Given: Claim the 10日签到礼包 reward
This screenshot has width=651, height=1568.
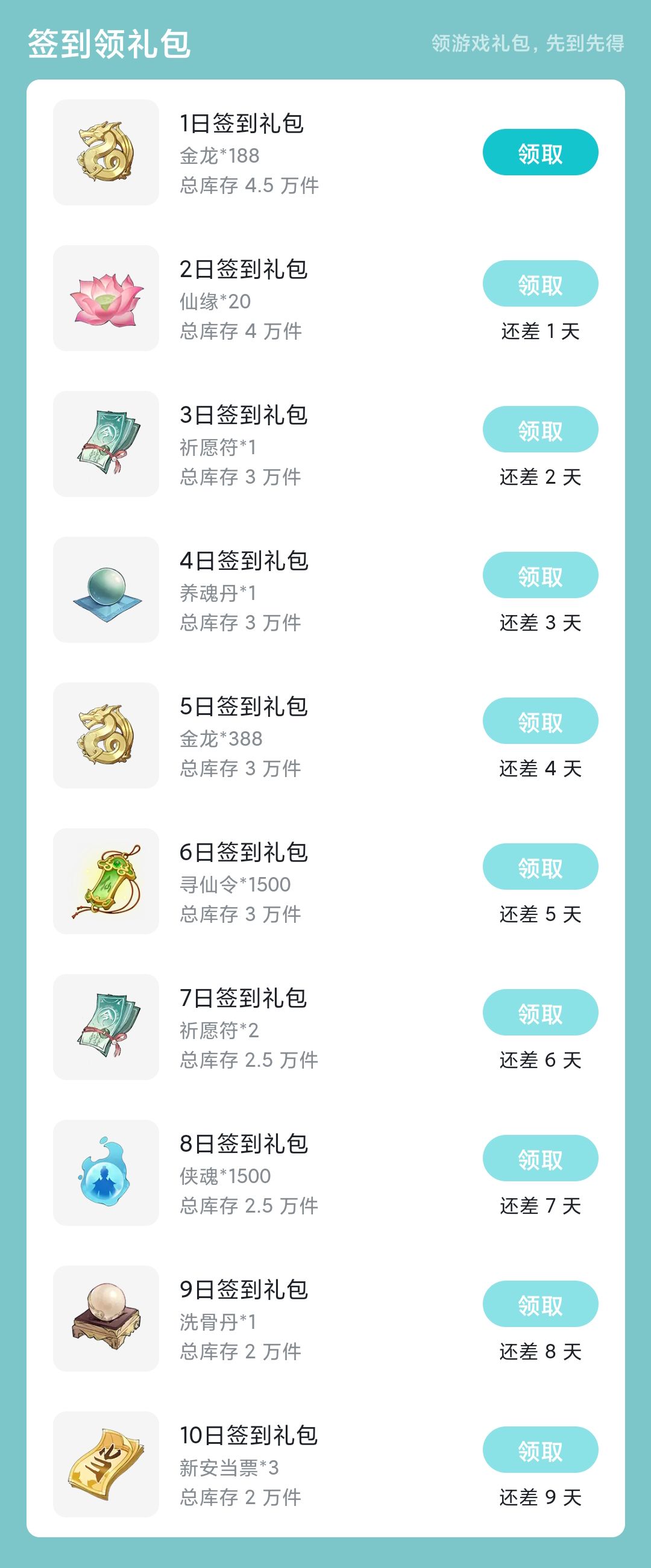Looking at the screenshot, I should (539, 1451).
